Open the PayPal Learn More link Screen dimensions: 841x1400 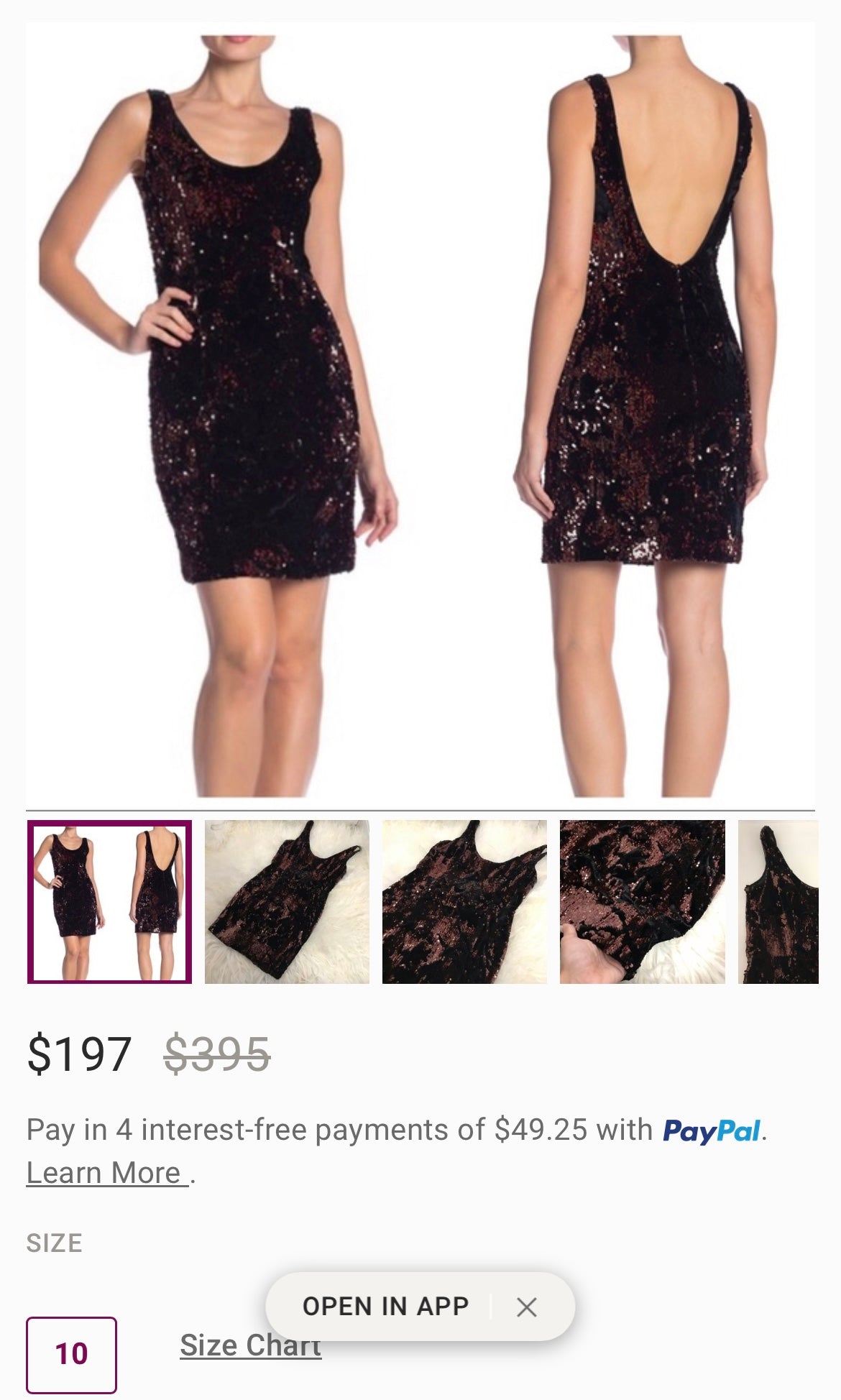tap(106, 1173)
